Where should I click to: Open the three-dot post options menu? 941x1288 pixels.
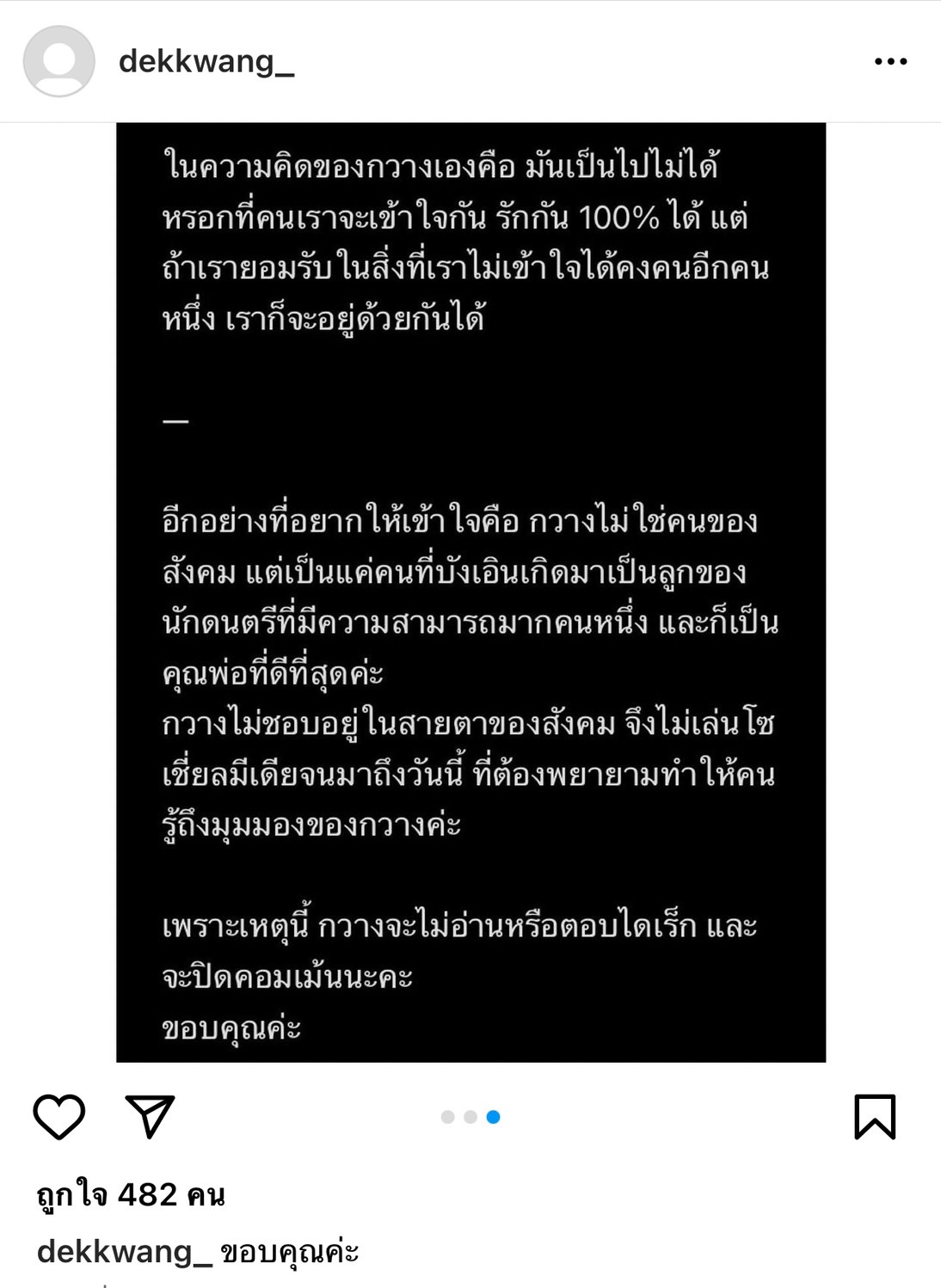tap(890, 61)
